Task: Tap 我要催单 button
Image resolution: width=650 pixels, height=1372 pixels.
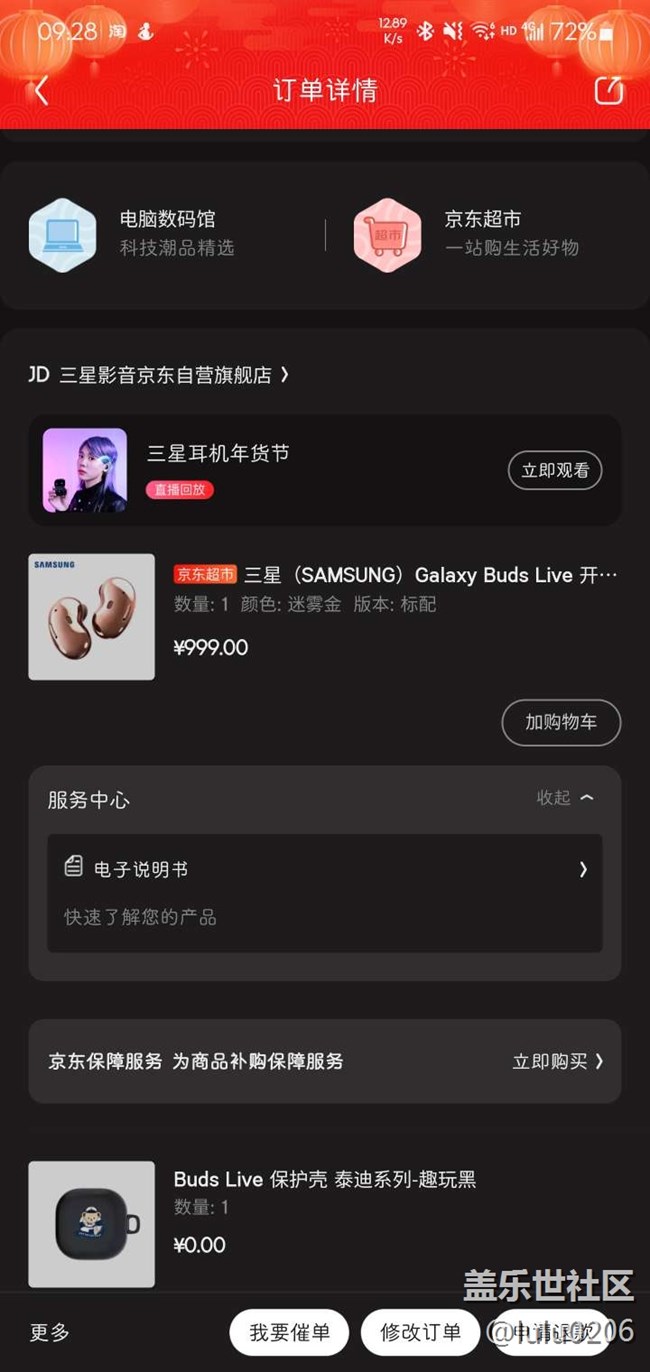Action: pyautogui.click(x=289, y=1332)
